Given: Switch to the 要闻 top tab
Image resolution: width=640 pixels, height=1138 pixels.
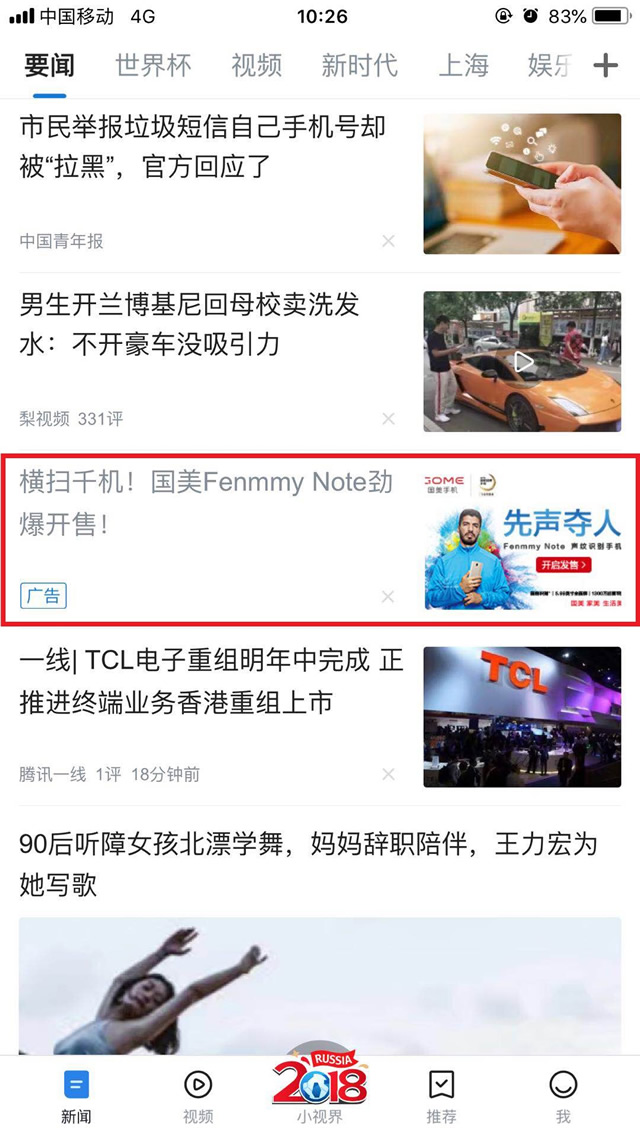Looking at the screenshot, I should 49,66.
